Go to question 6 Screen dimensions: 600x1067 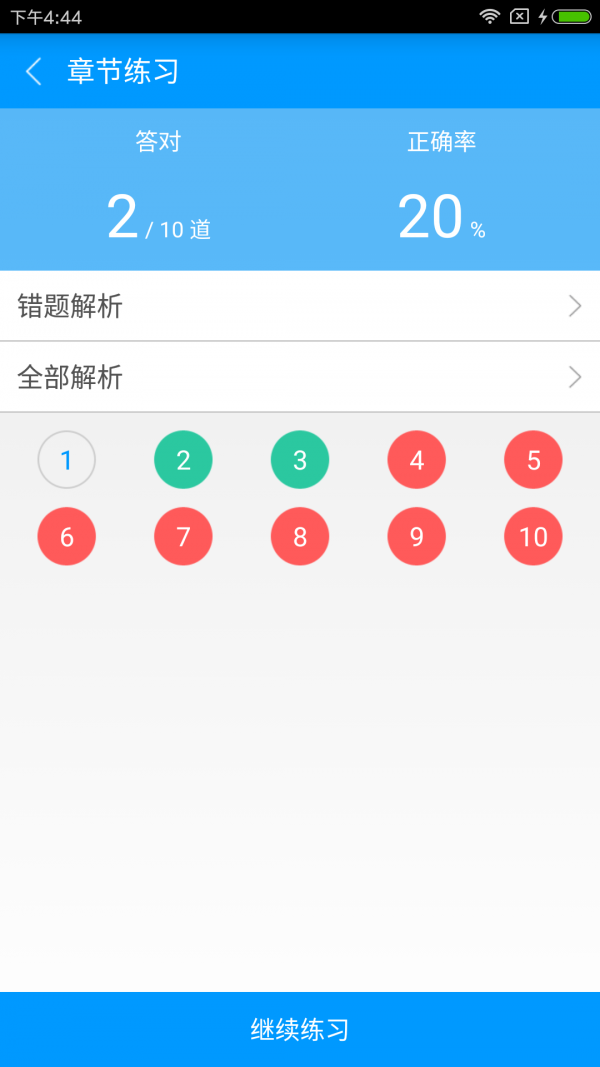point(67,537)
